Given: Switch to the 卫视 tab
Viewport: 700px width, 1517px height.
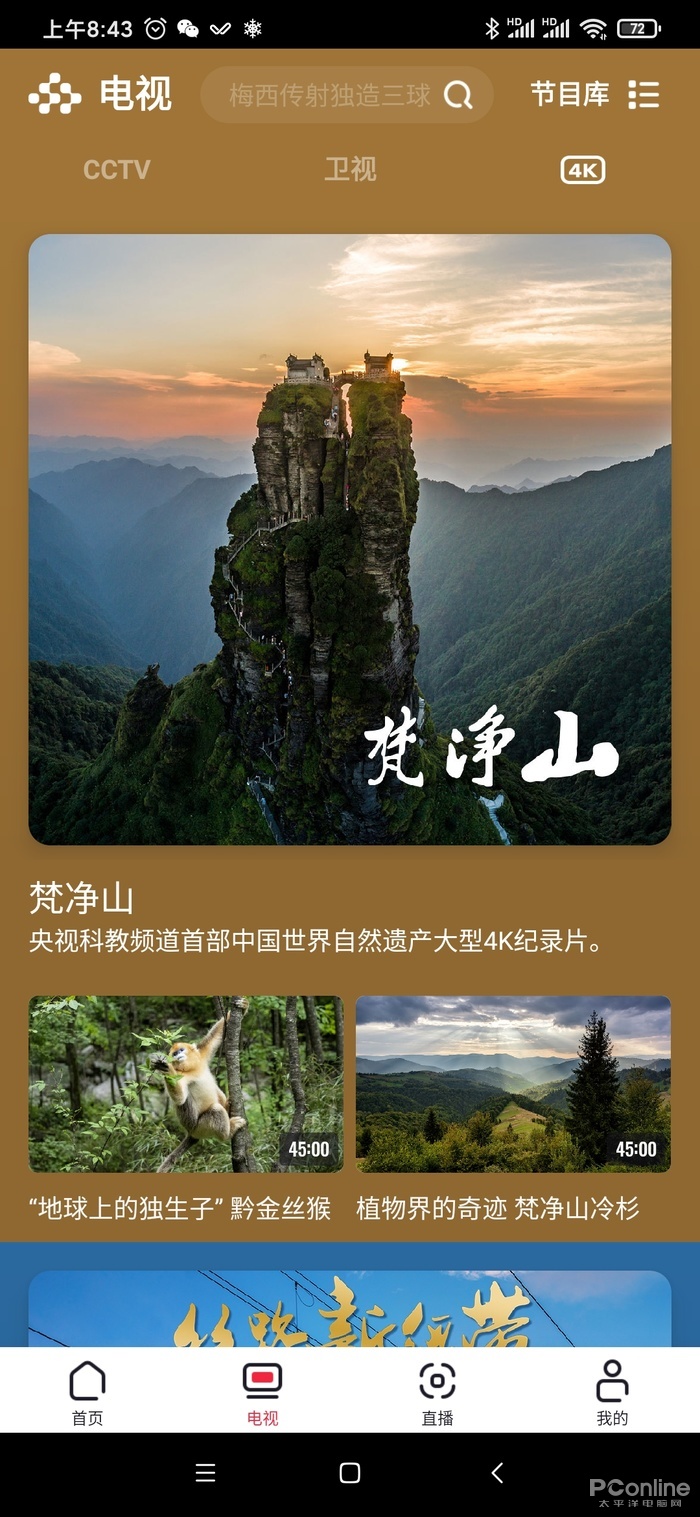Looking at the screenshot, I should coord(350,169).
